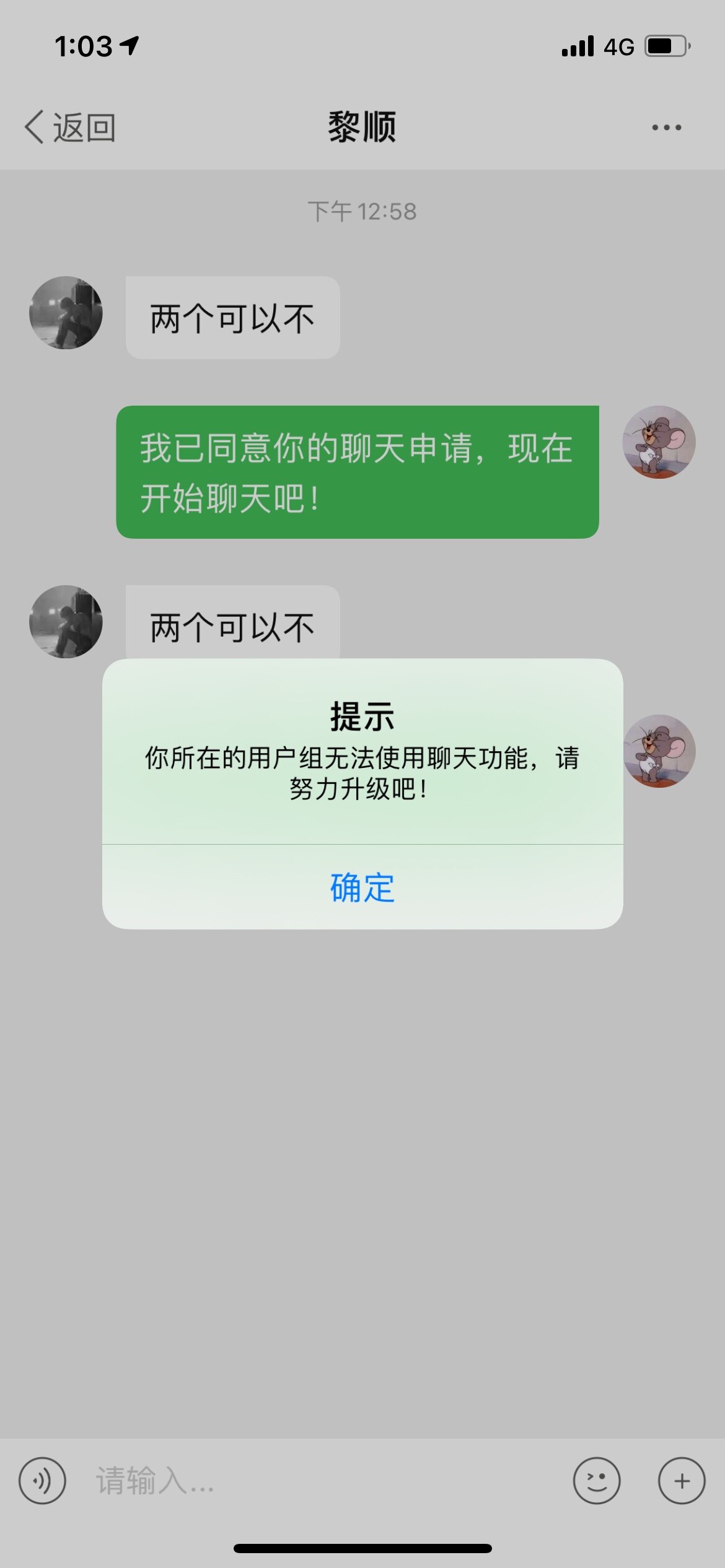Go back using the 返回 button

(69, 128)
